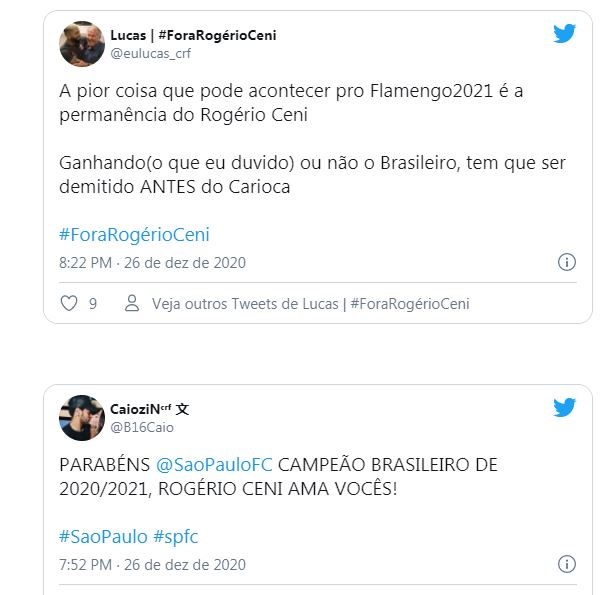The height and width of the screenshot is (595, 608).
Task: Tap the info icon on CaioziN's tweet
Action: click(x=566, y=564)
